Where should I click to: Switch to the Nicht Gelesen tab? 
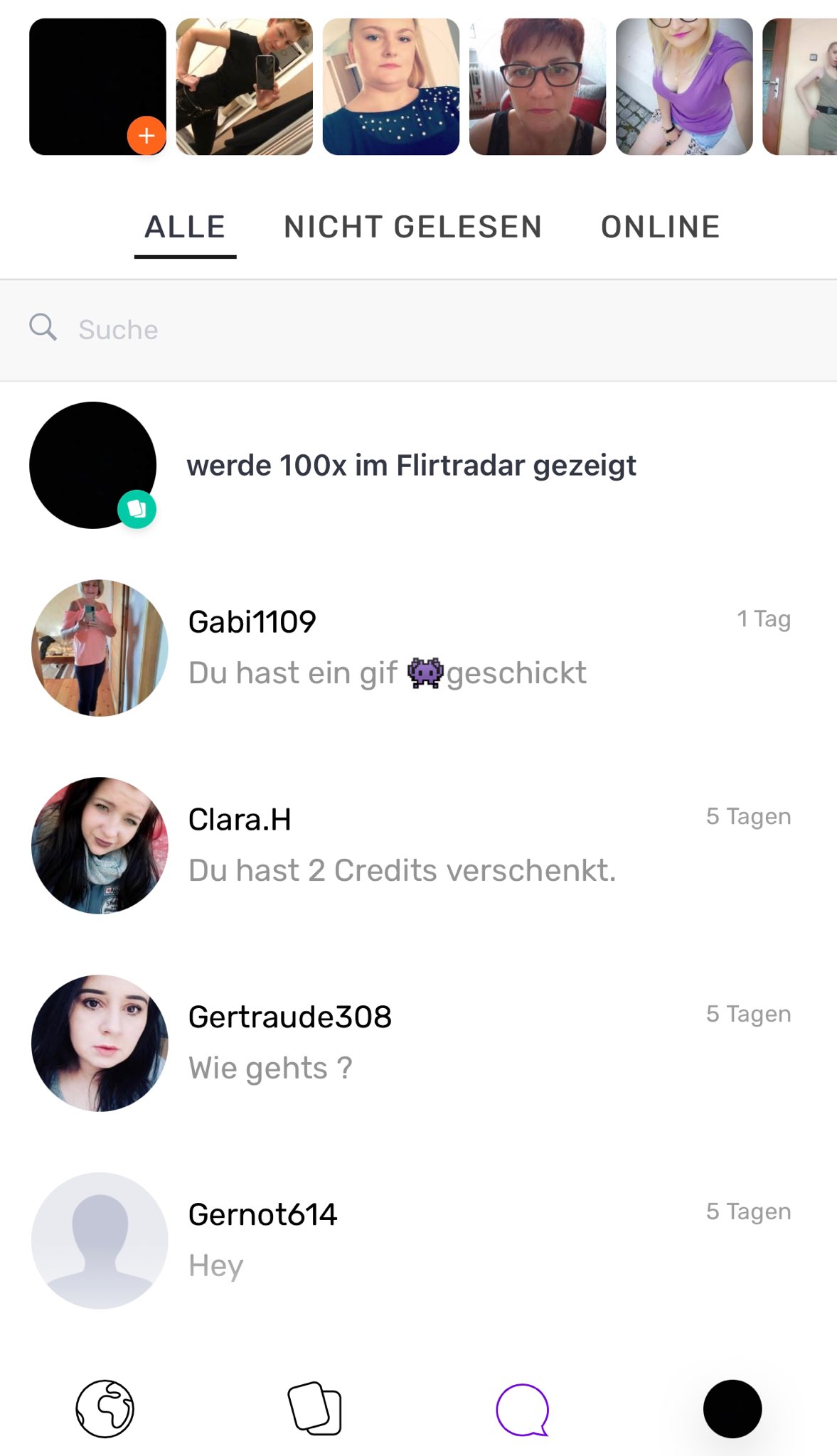pos(412,227)
